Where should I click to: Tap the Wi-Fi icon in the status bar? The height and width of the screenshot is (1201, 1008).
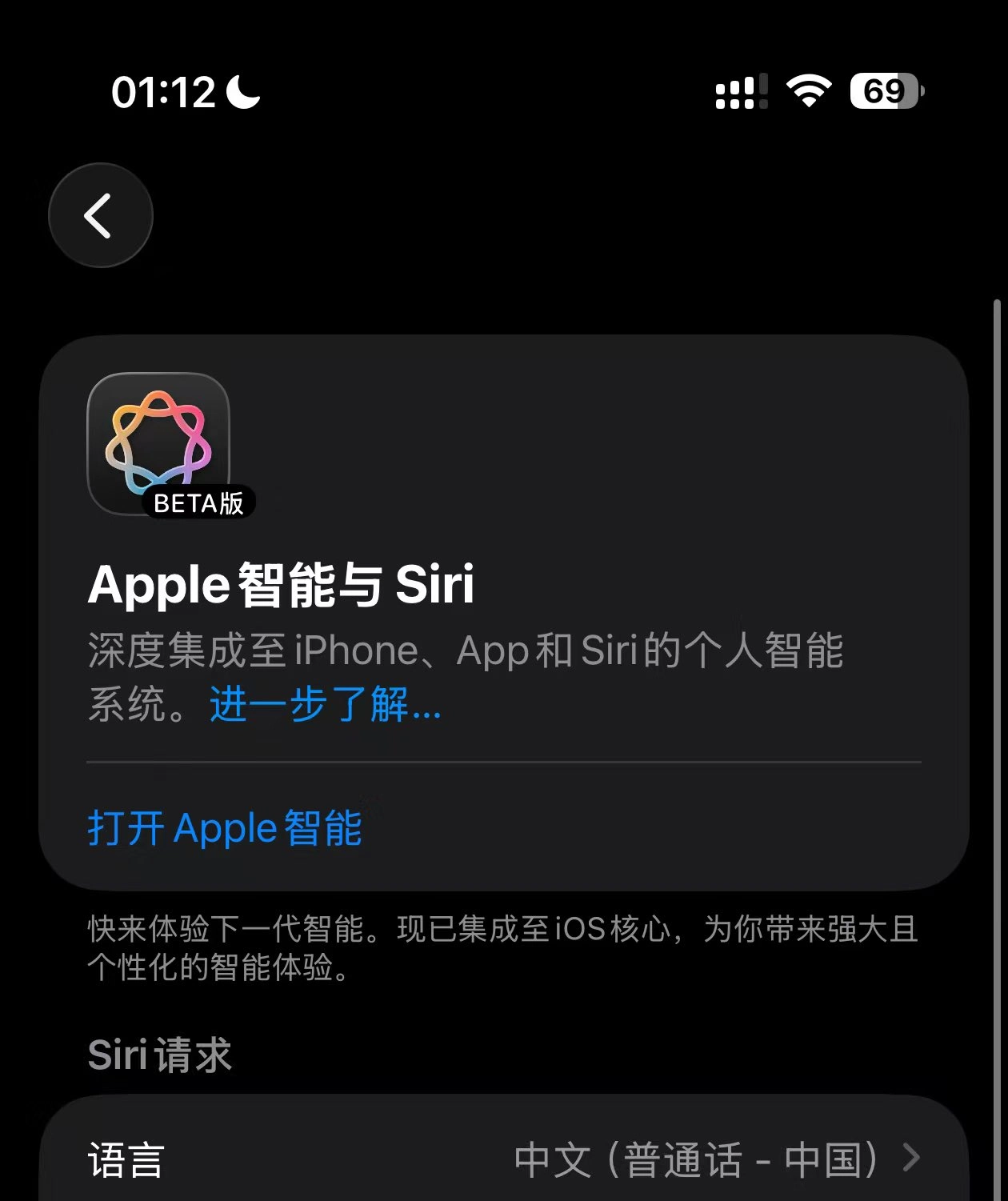click(808, 92)
